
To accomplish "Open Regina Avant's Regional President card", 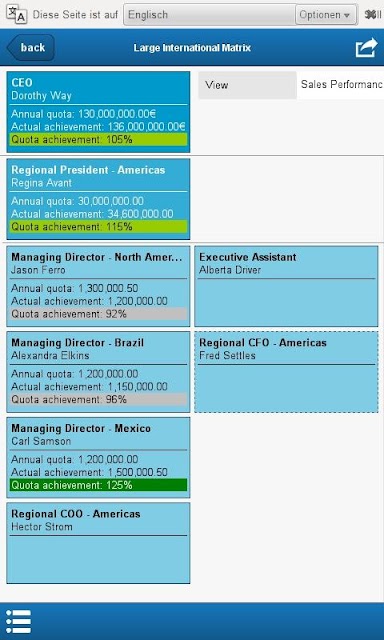I will [98, 199].
